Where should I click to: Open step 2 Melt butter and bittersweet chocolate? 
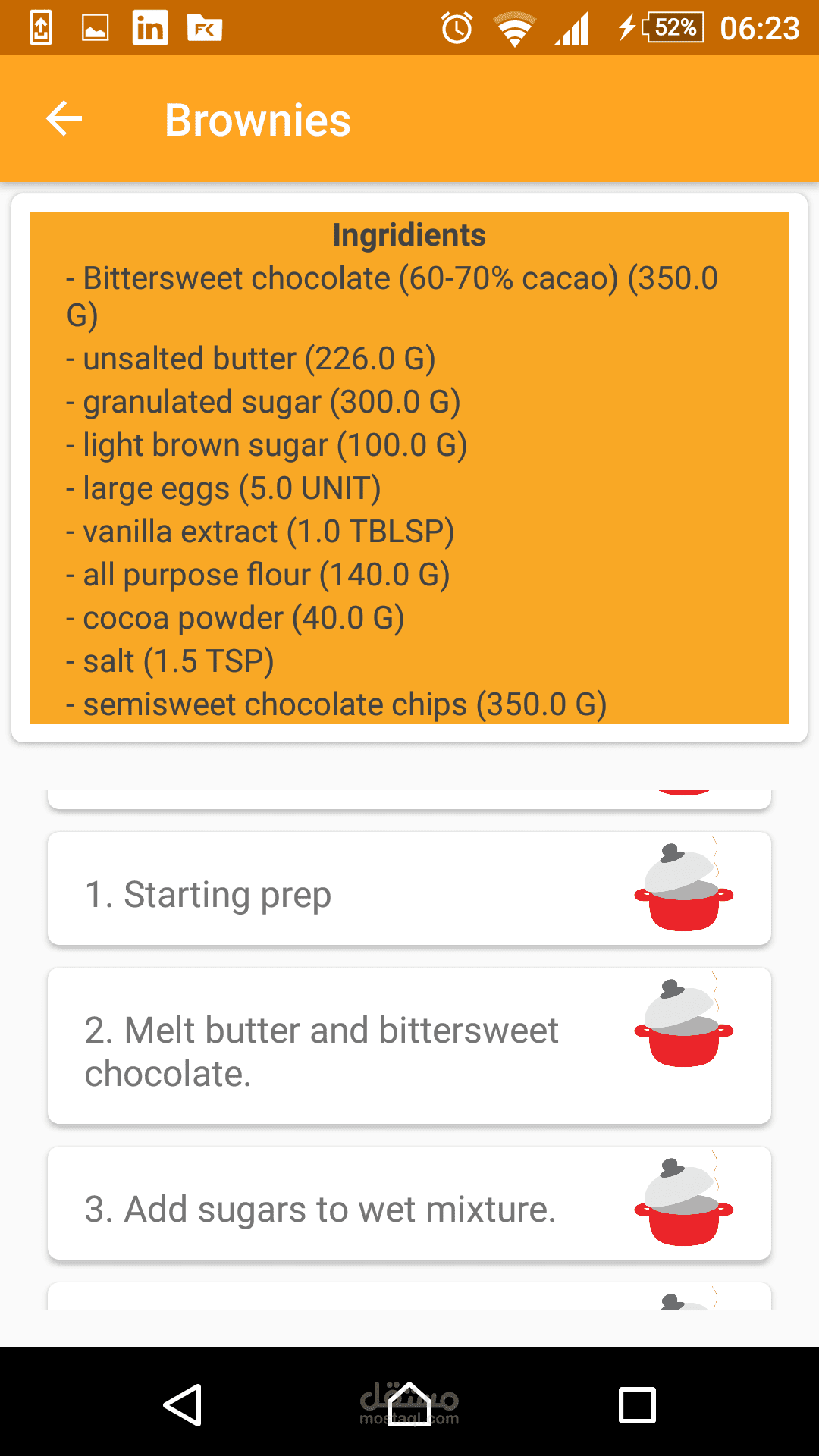pyautogui.click(x=409, y=1046)
